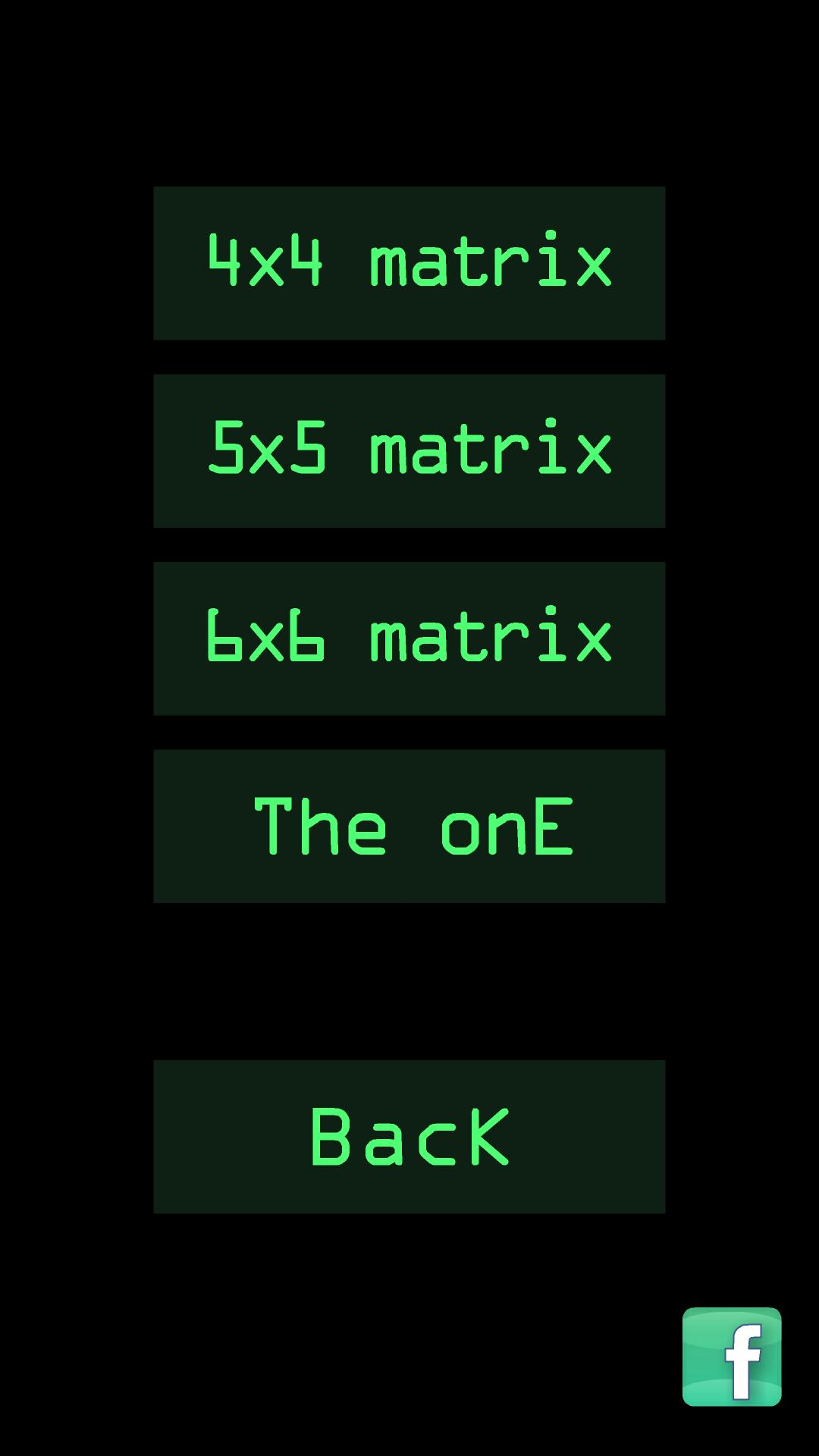The width and height of the screenshot is (819, 1456).
Task: Choose the 5x5 matrix option
Action: point(409,450)
